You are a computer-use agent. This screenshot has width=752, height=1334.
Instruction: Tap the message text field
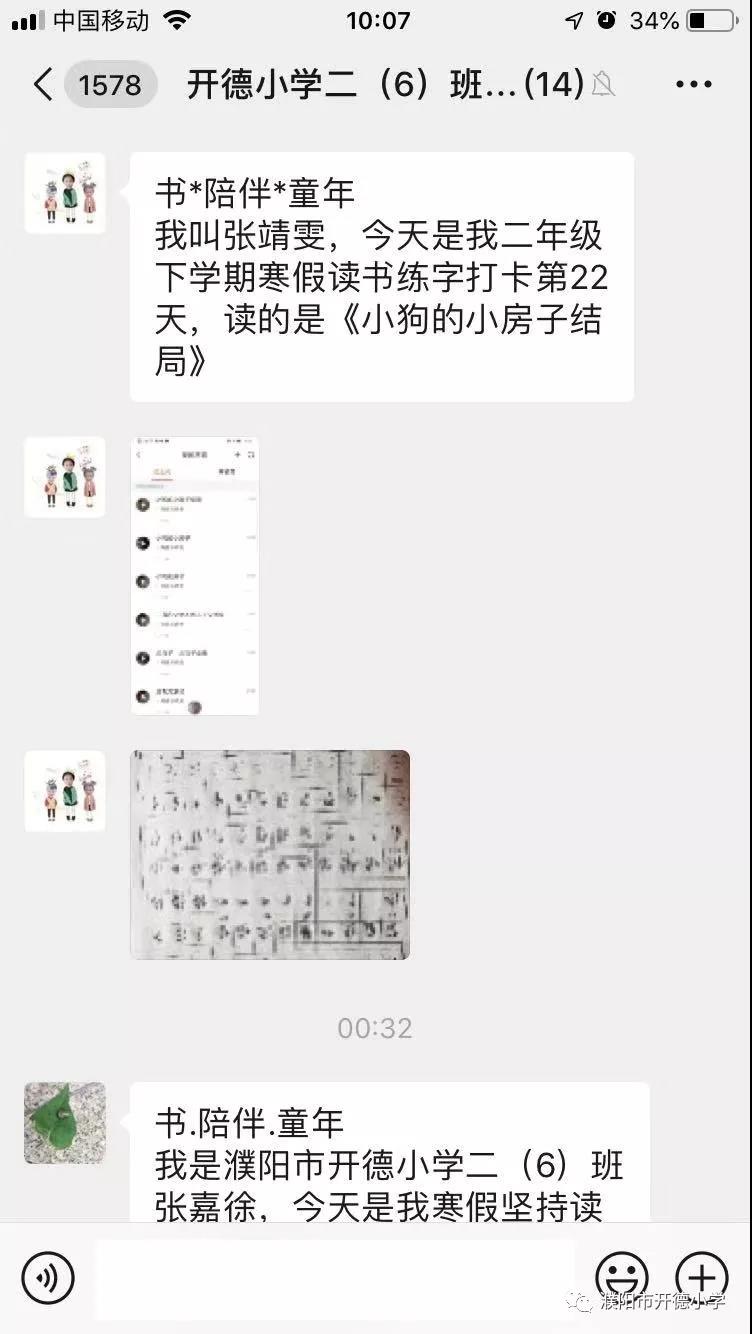335,1277
